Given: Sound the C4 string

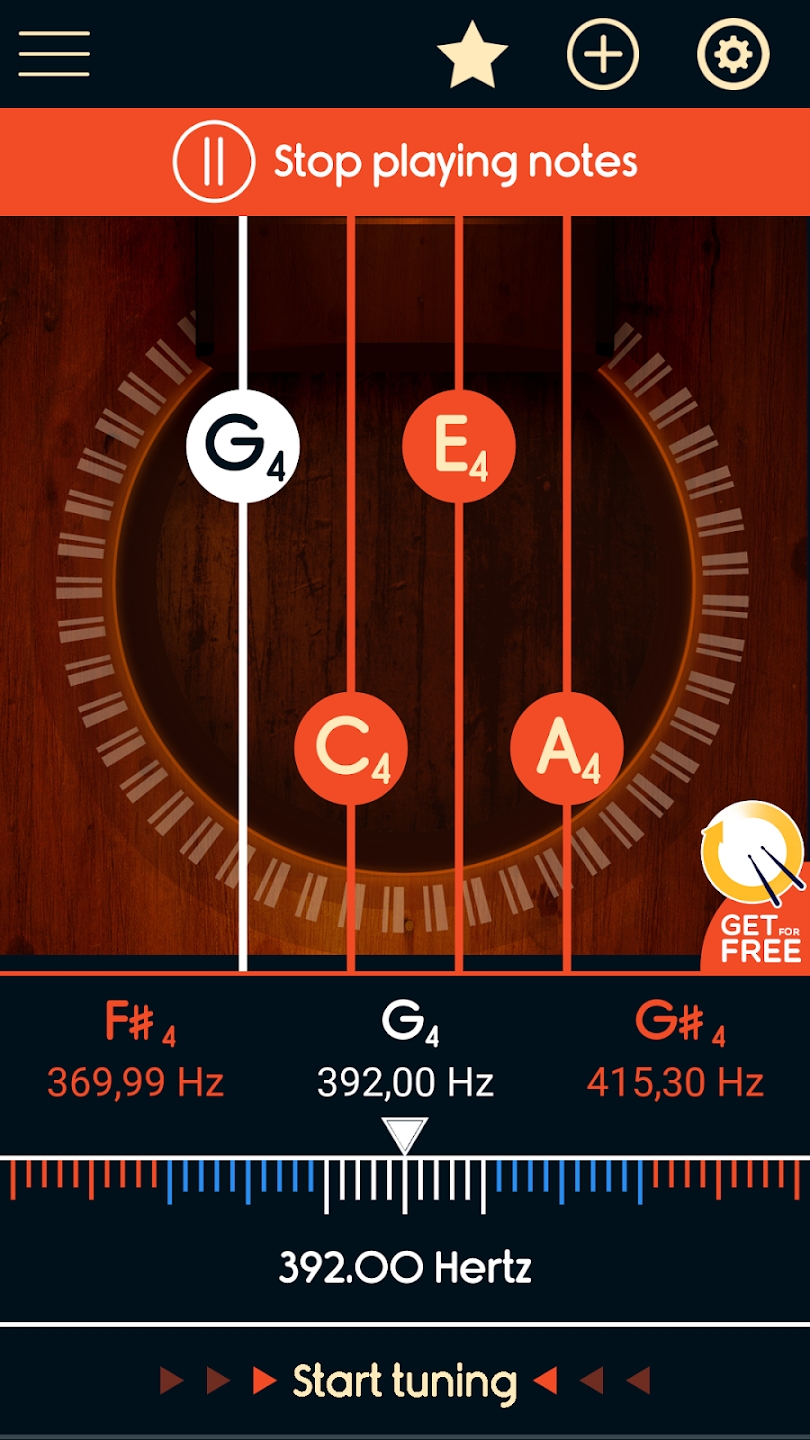Looking at the screenshot, I should tap(351, 749).
